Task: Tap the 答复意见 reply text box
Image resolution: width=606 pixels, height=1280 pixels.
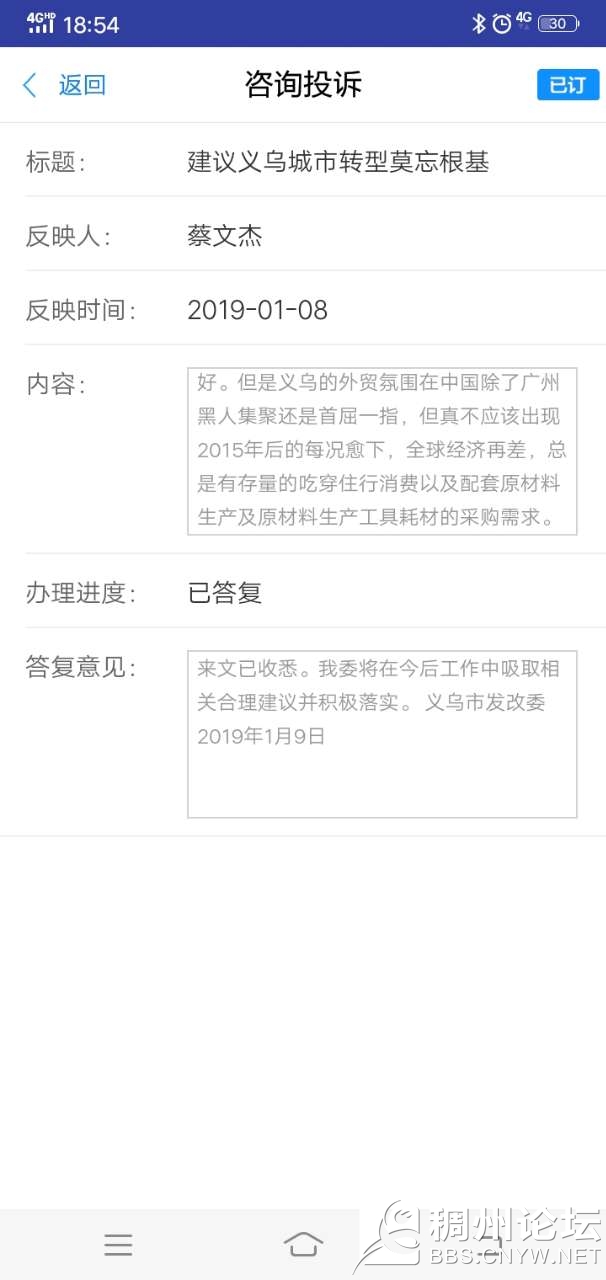Action: pyautogui.click(x=382, y=734)
